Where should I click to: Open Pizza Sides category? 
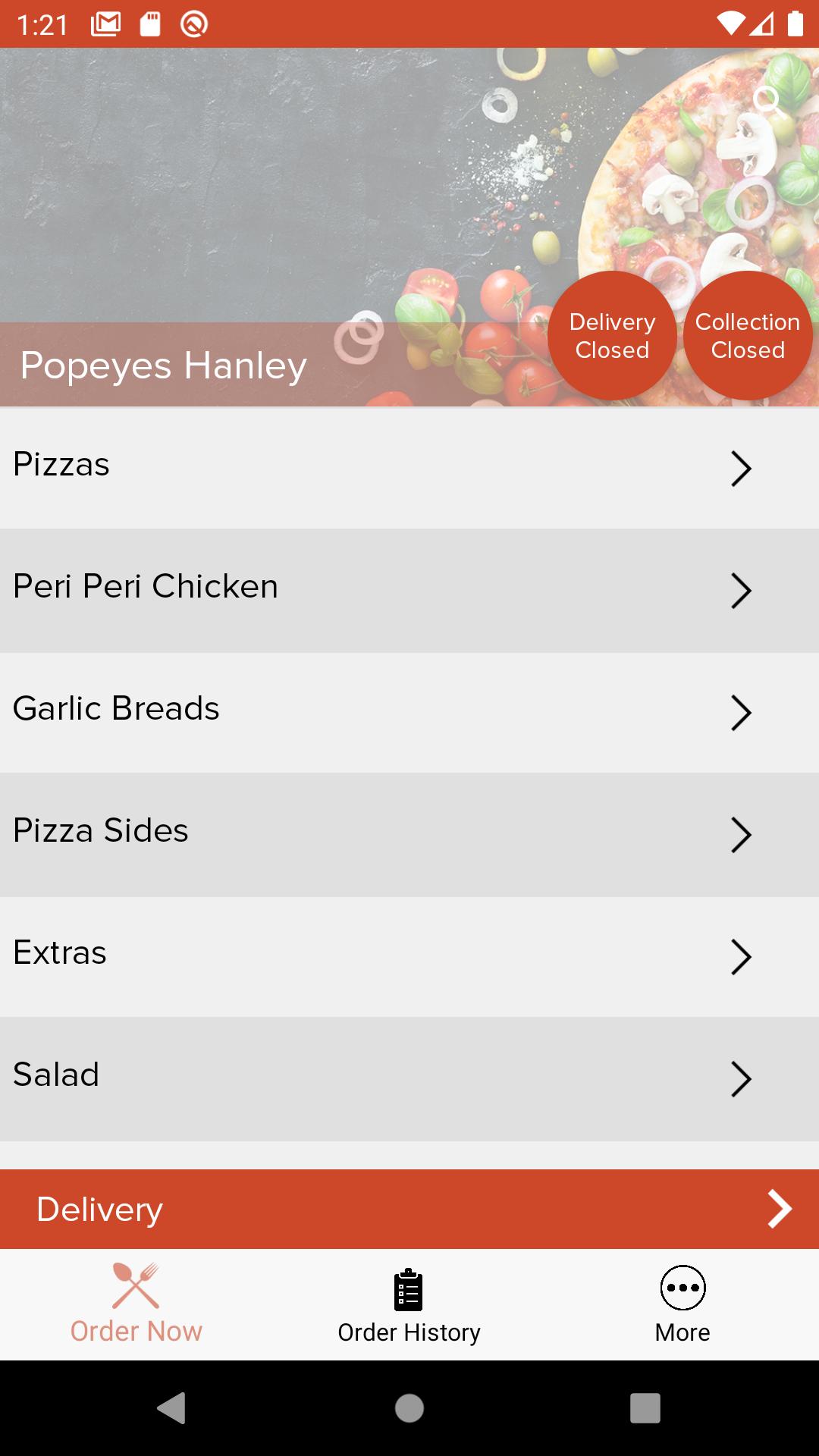409,835
